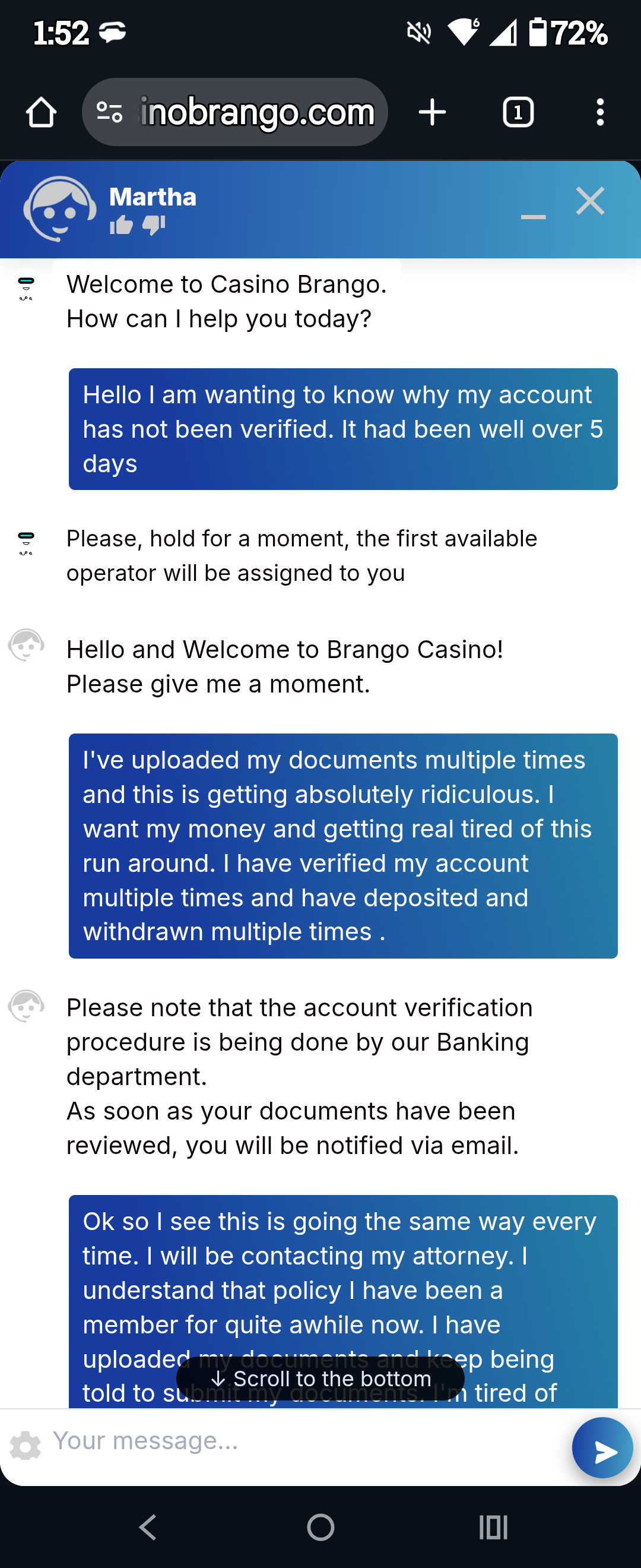Jump to the bottom of the chat

coord(320,1379)
